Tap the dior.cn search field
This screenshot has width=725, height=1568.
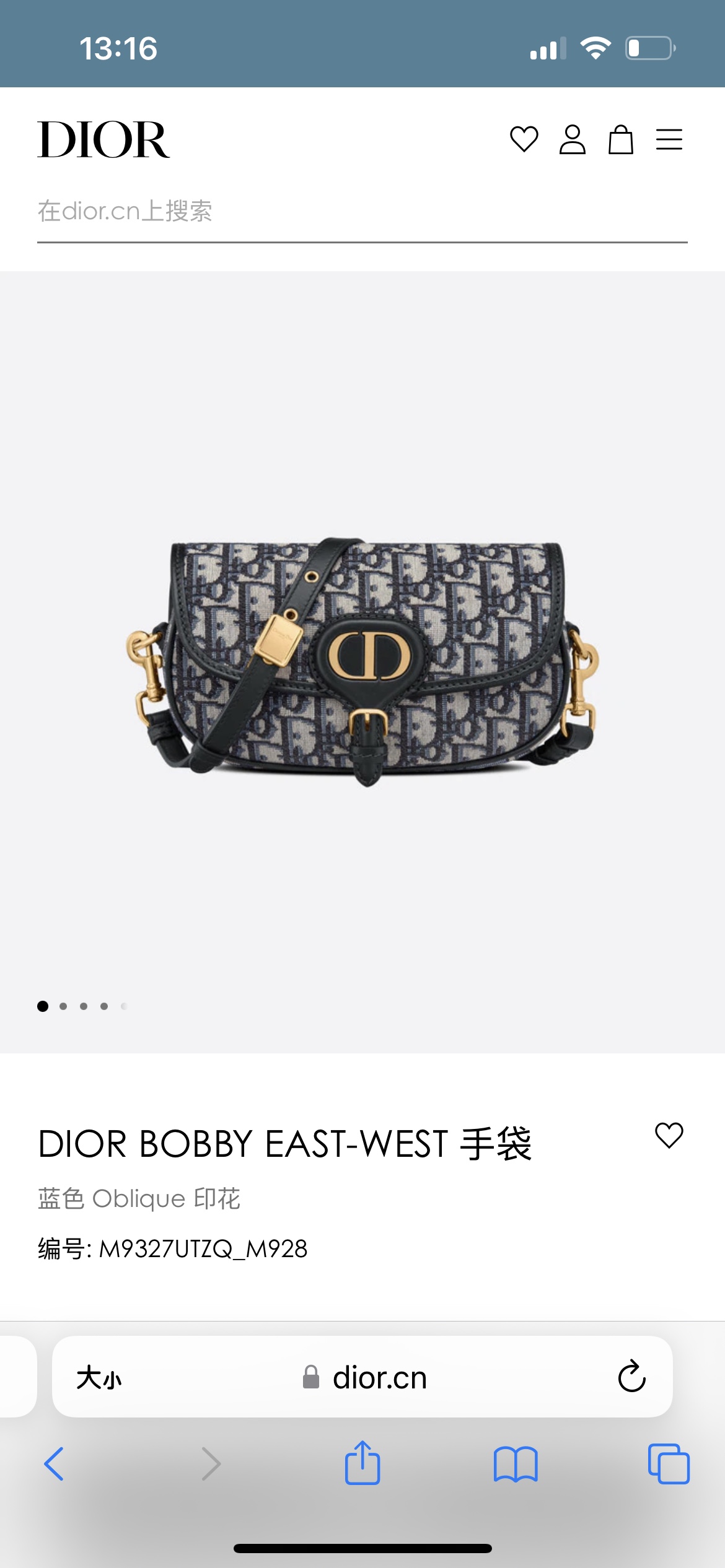click(362, 212)
